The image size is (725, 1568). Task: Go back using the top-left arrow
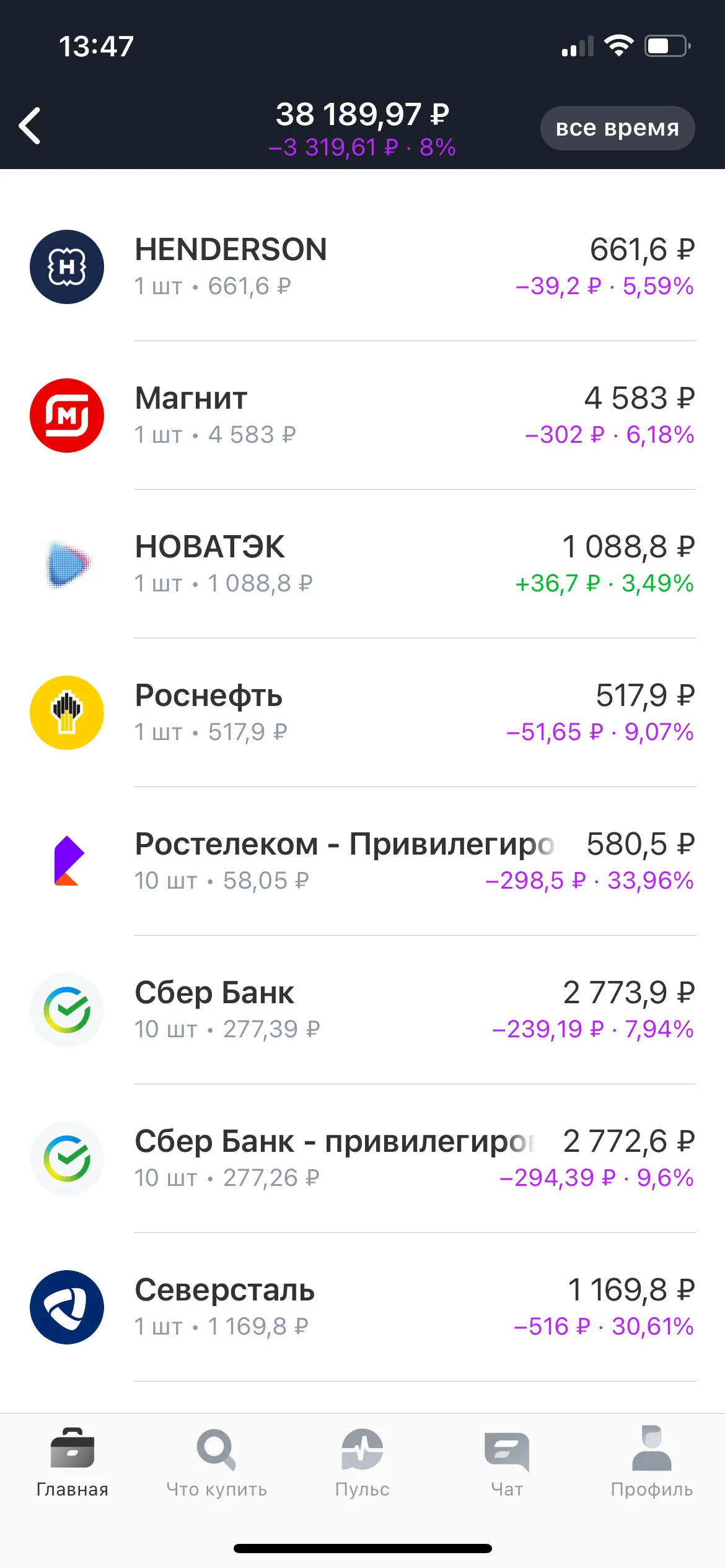30,126
